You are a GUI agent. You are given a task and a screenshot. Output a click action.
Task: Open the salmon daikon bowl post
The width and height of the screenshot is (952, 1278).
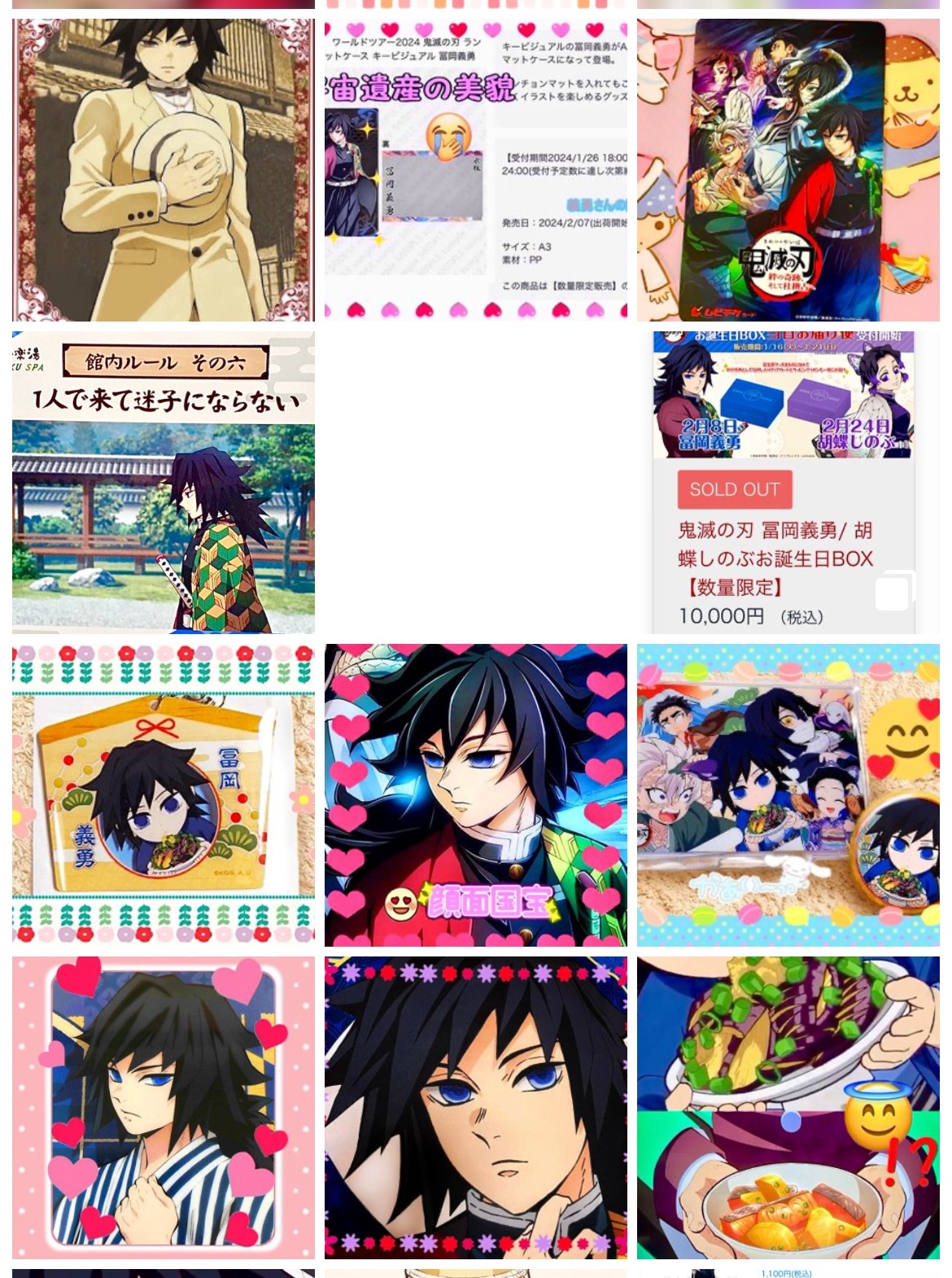[788, 1107]
